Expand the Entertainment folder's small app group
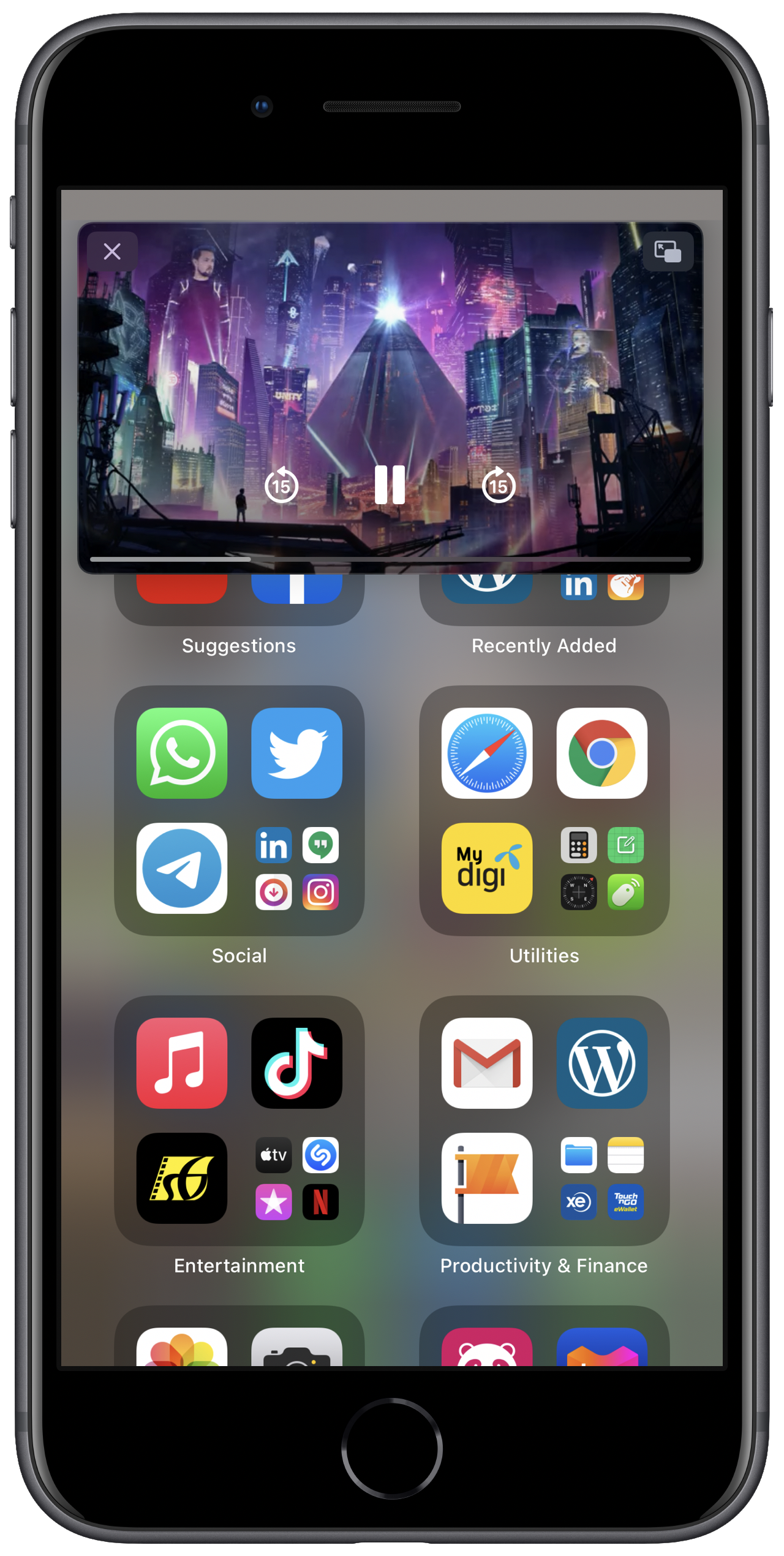The width and height of the screenshot is (784, 1556). 297,1178
